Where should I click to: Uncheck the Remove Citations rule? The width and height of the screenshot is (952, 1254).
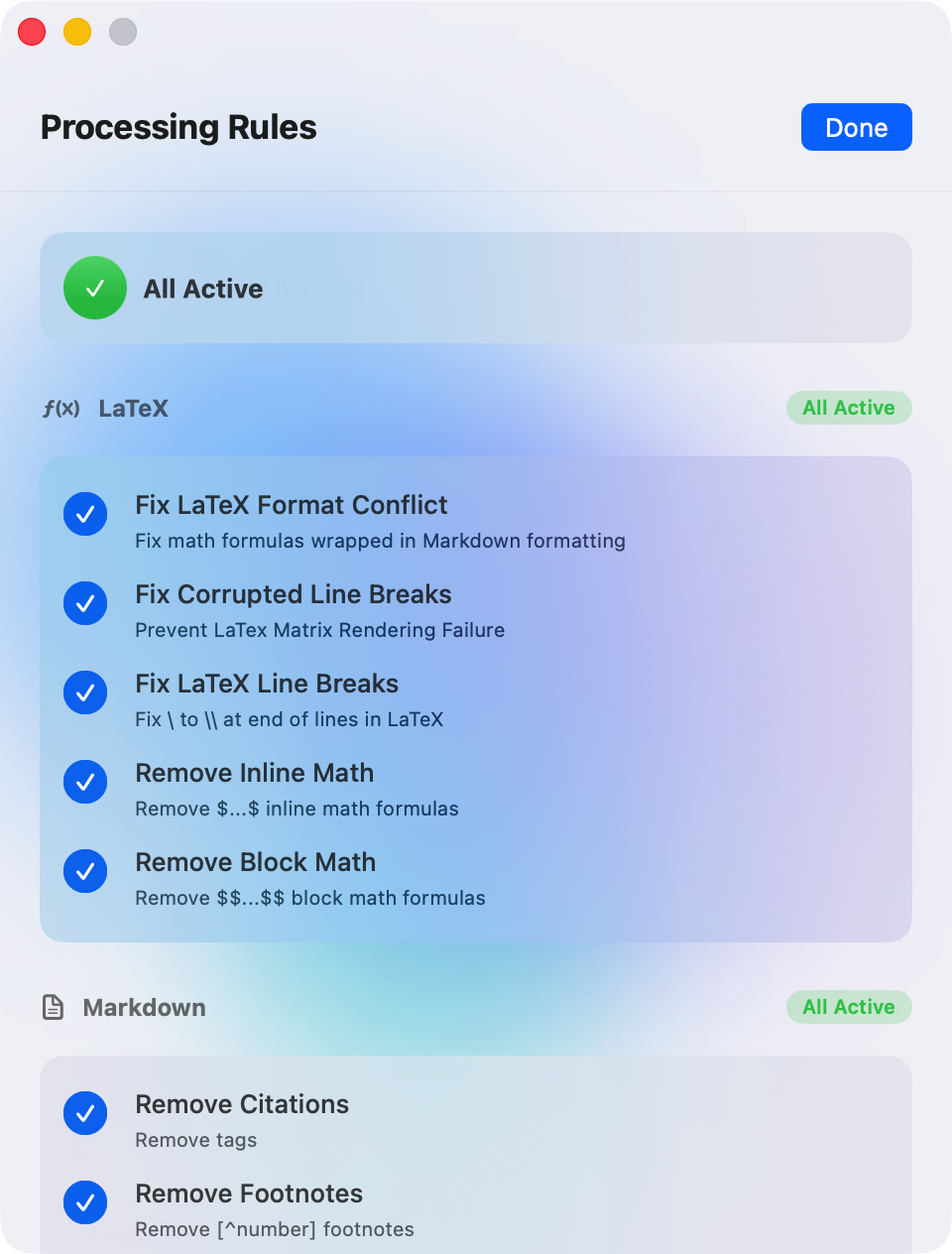click(x=85, y=1113)
